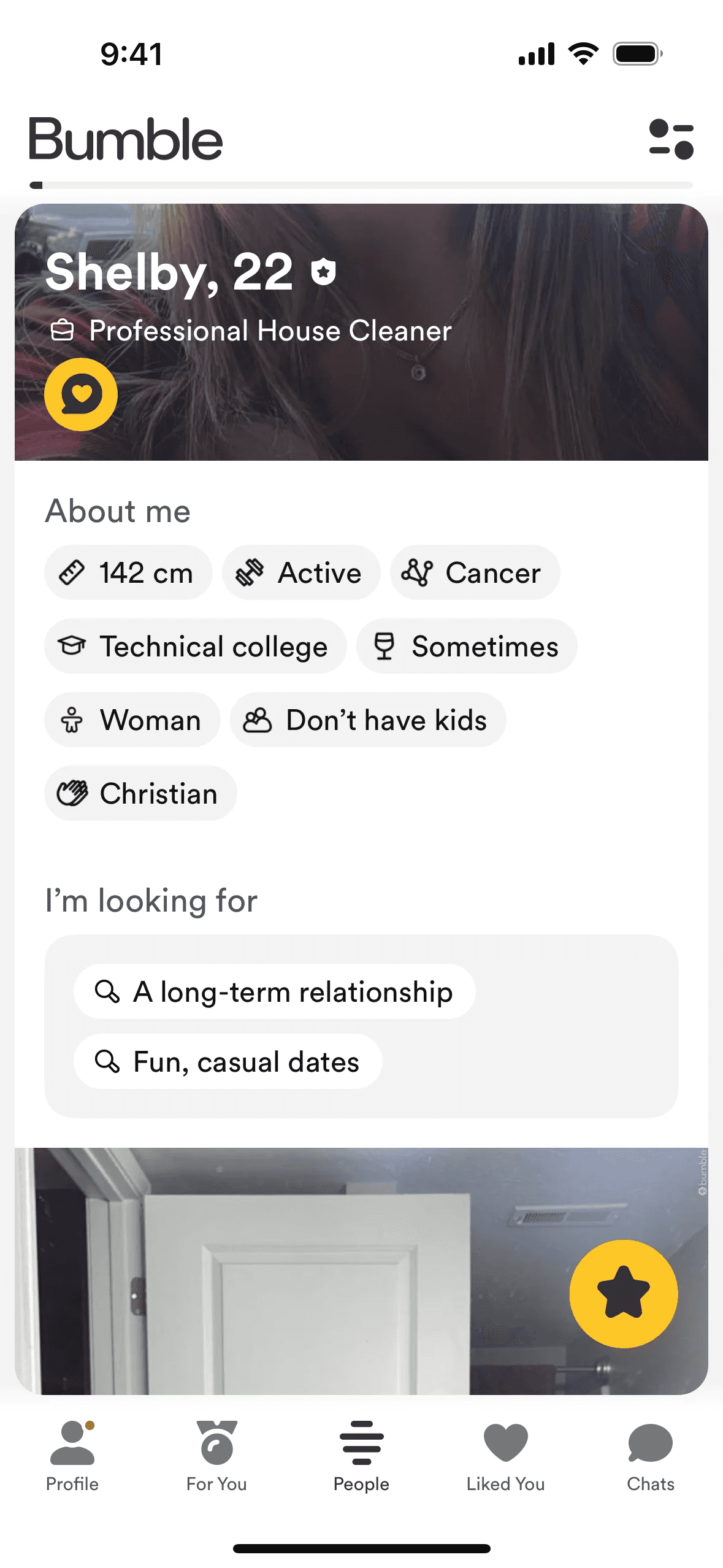SuperSwipe Shelby with the star button

coord(623,1293)
